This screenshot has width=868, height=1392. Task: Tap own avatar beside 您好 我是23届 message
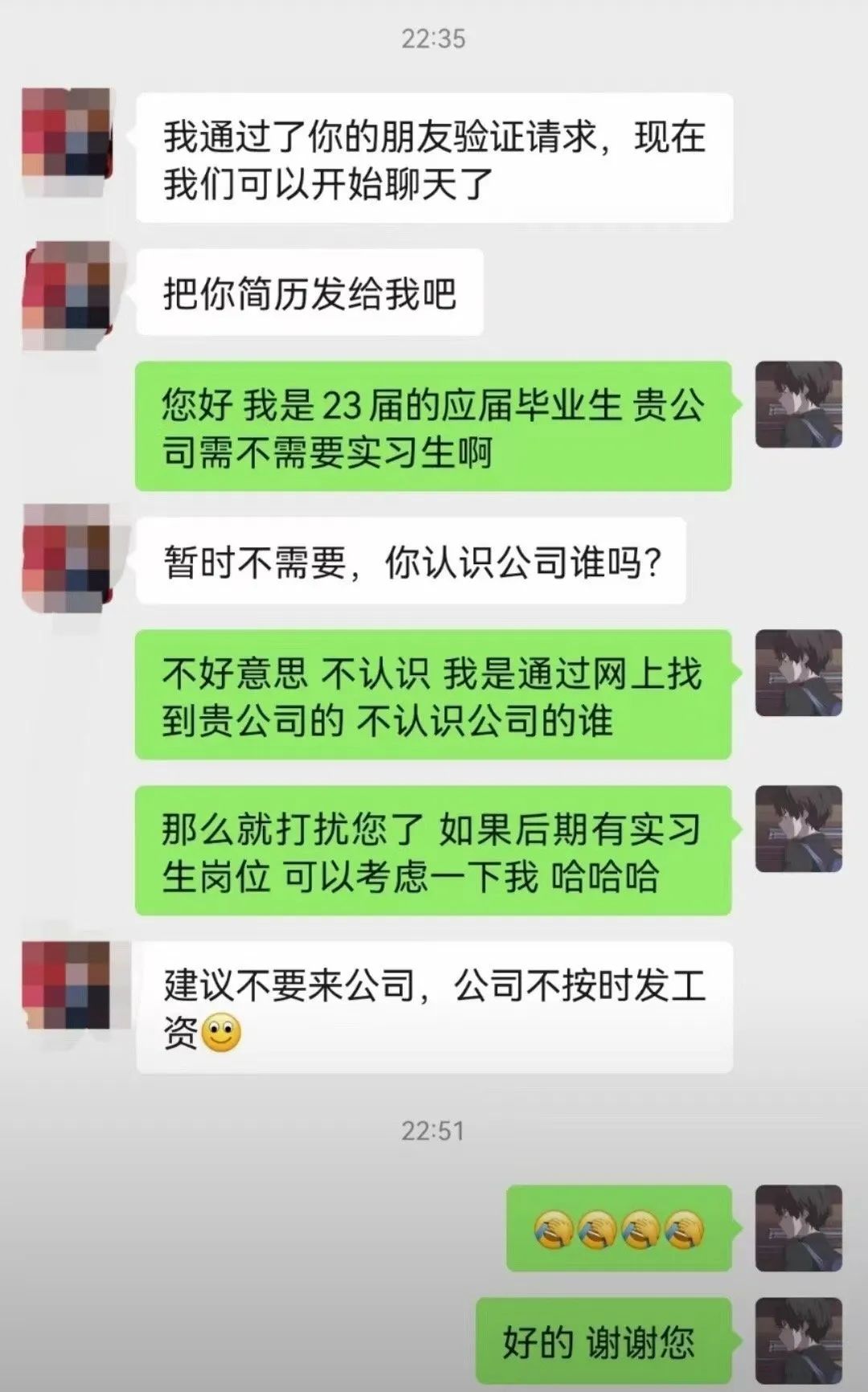pyautogui.click(x=799, y=405)
